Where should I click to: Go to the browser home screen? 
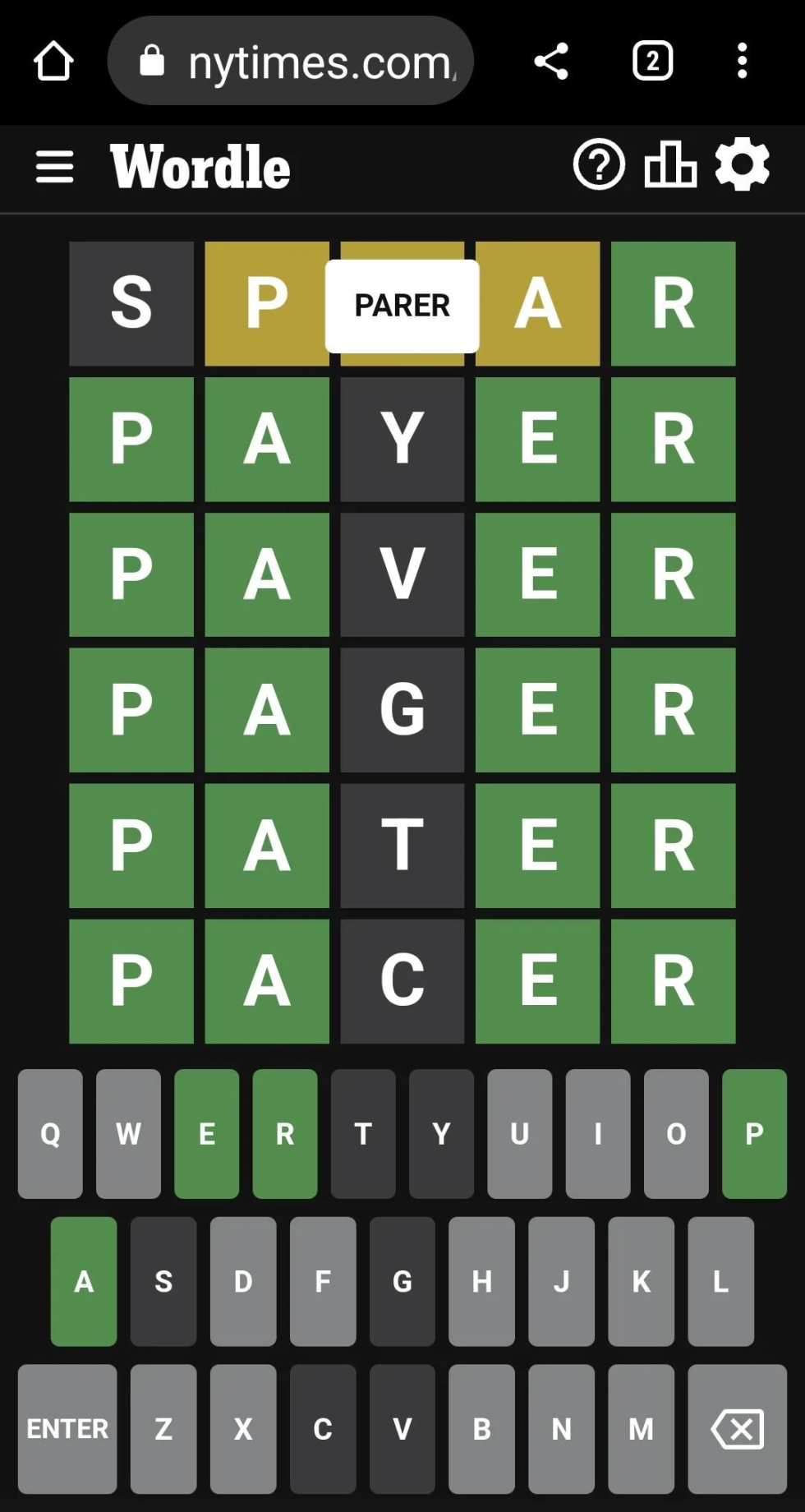pos(53,61)
